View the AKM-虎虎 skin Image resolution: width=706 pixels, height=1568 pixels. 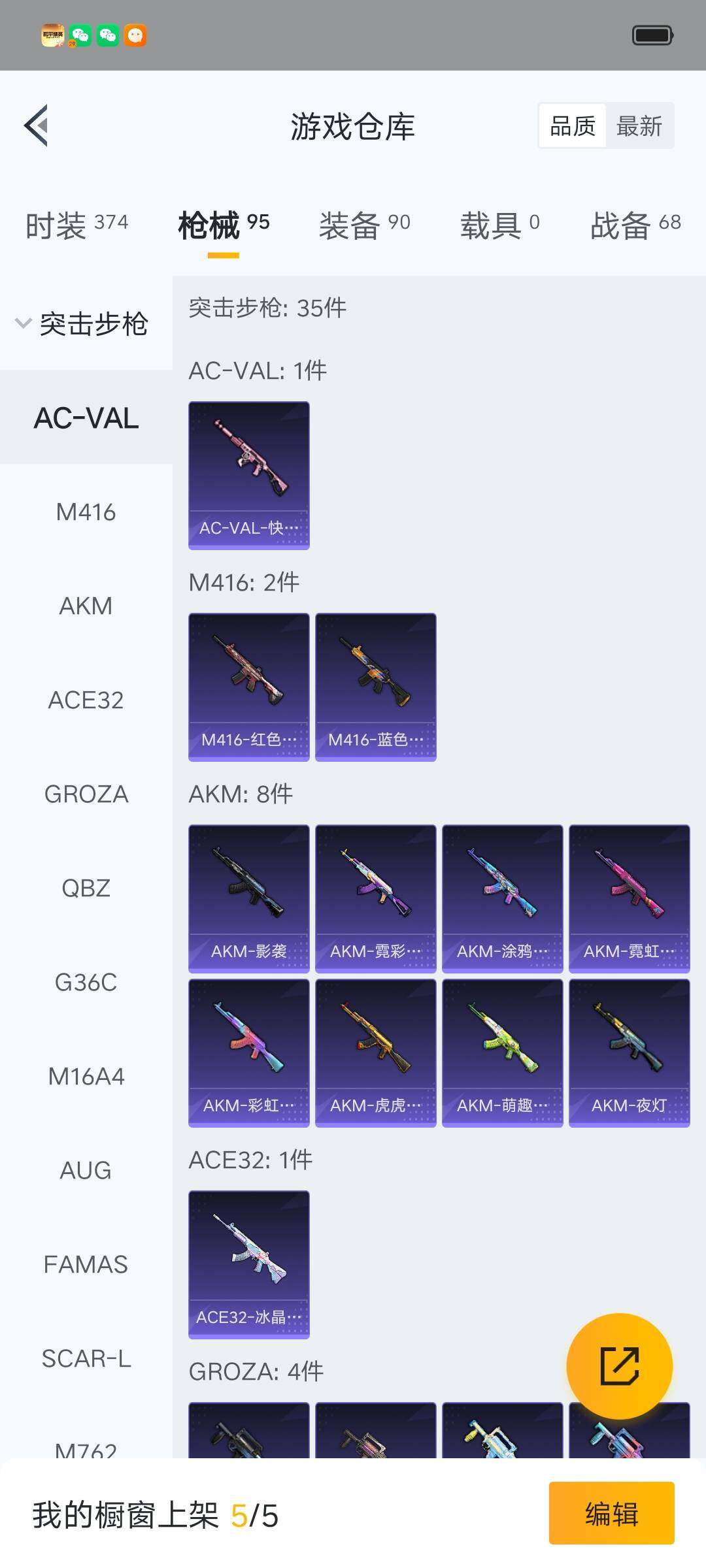pyautogui.click(x=375, y=1053)
